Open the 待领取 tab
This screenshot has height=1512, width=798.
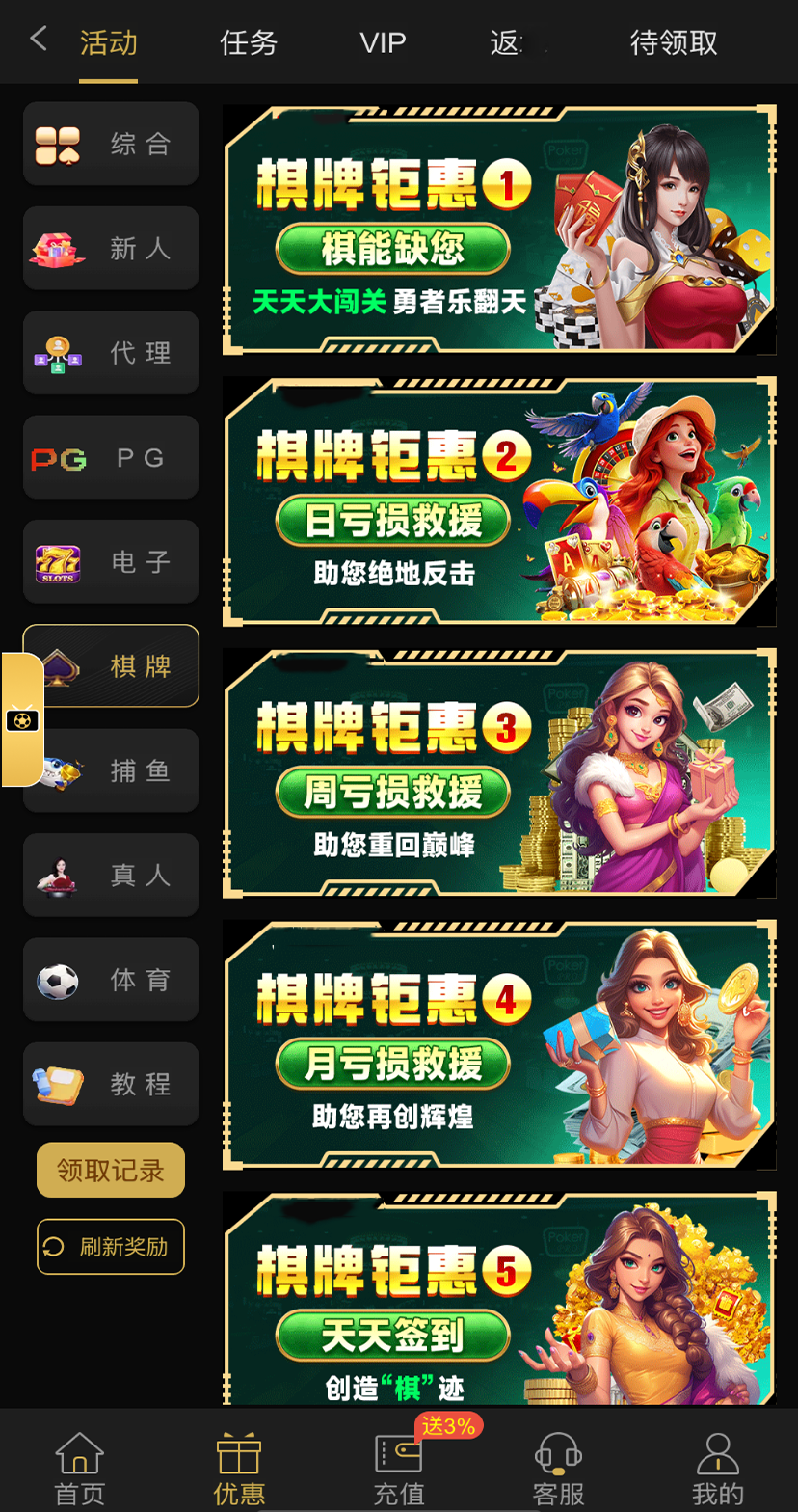tap(674, 42)
